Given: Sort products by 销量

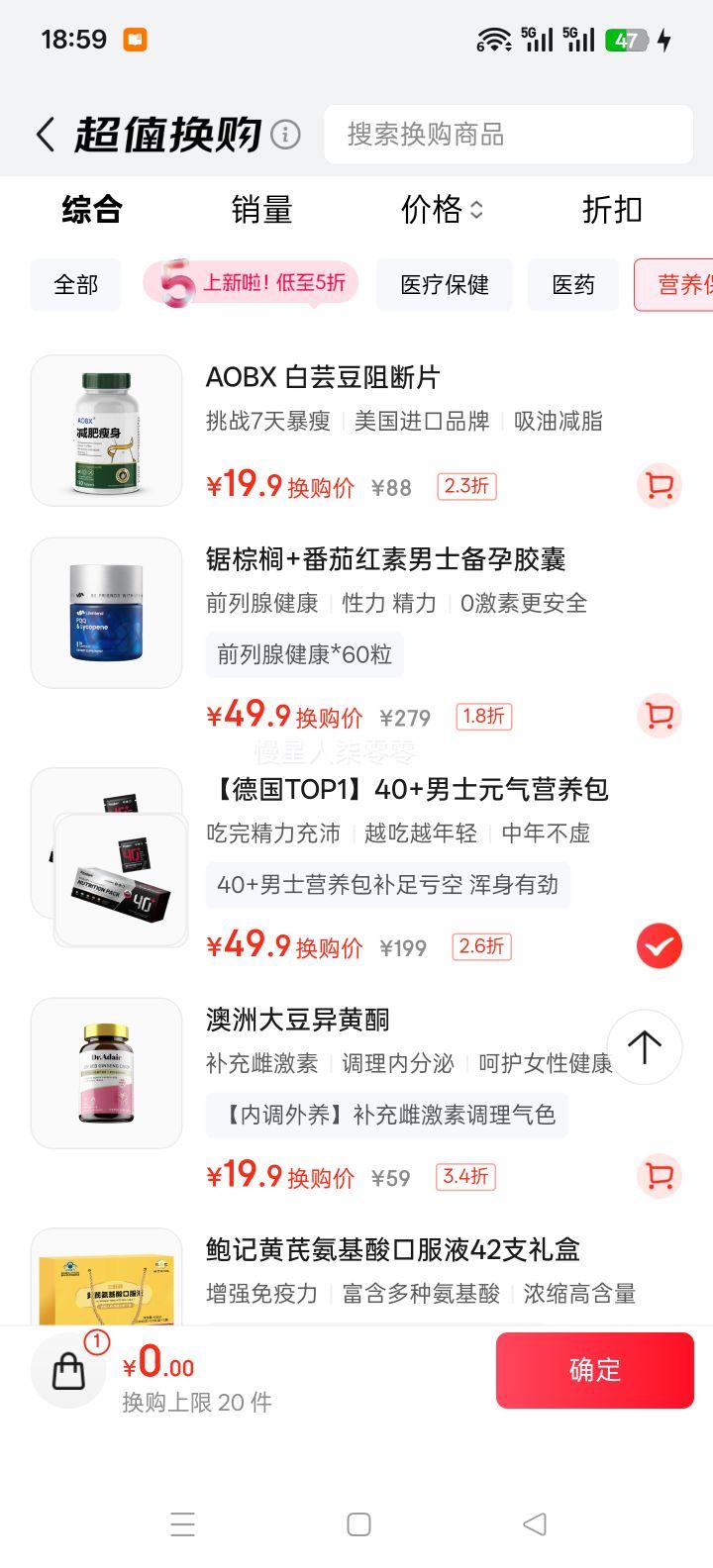Looking at the screenshot, I should [261, 210].
